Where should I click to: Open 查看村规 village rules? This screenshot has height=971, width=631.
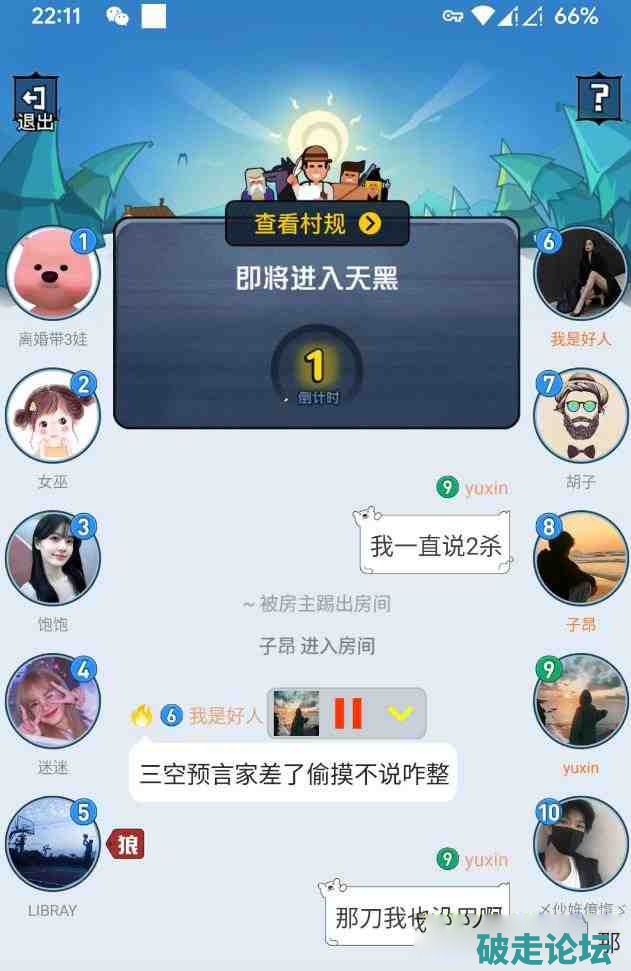pos(317,223)
